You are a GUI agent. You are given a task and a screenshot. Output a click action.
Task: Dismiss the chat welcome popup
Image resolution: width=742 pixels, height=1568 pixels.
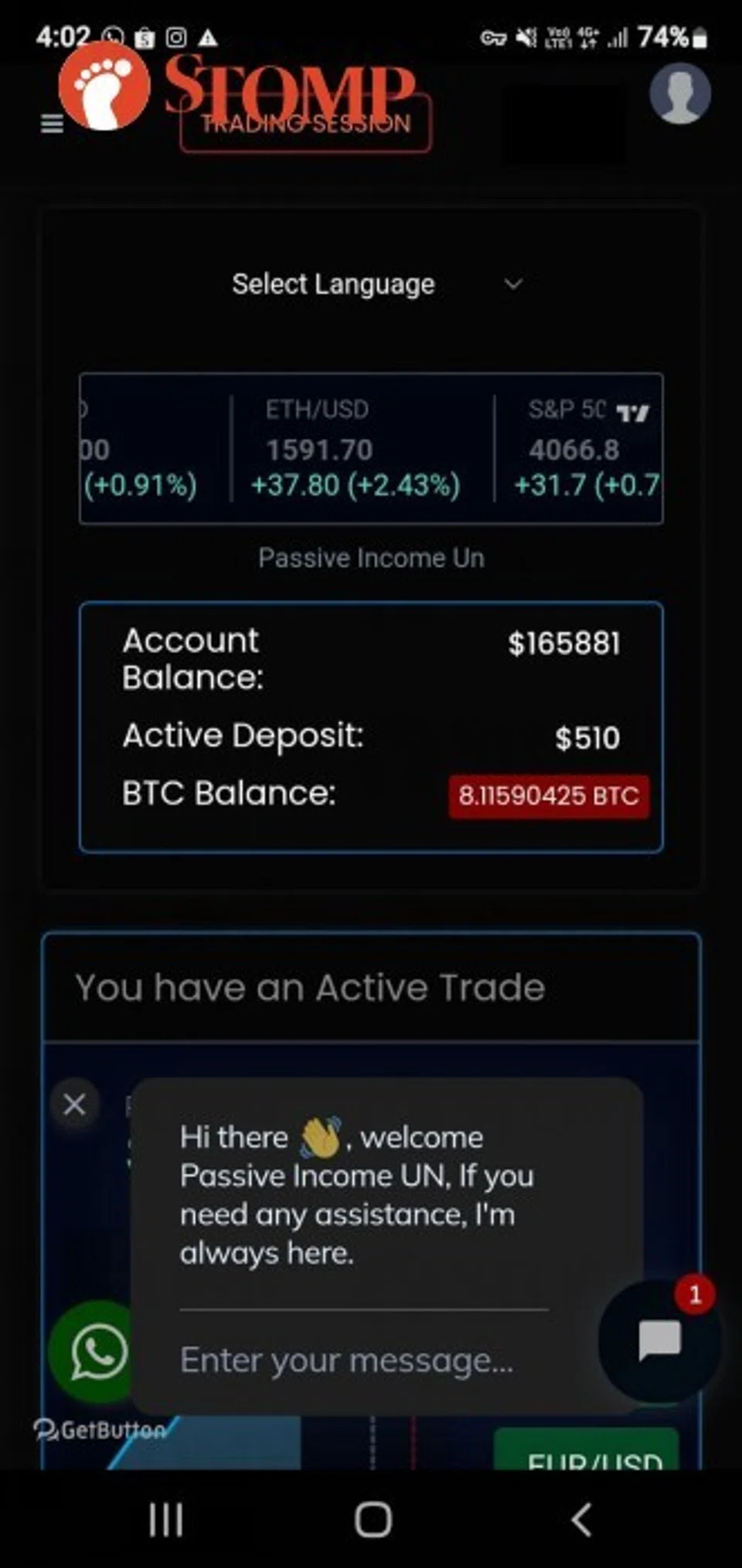74,1104
